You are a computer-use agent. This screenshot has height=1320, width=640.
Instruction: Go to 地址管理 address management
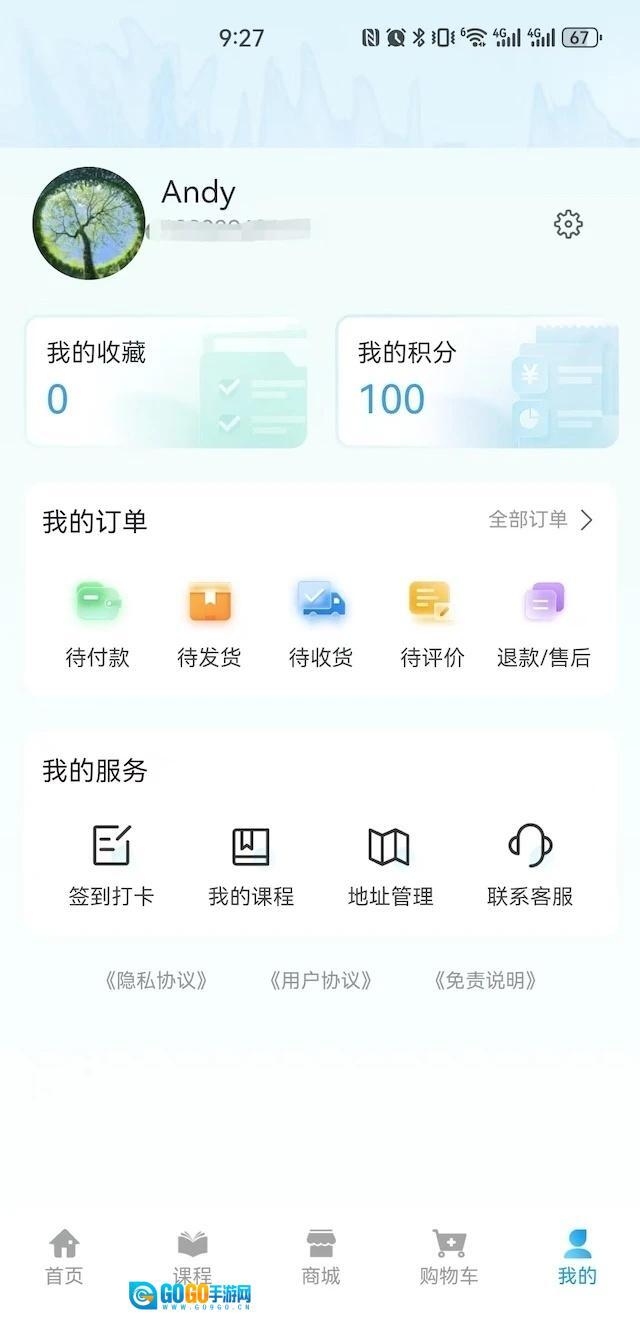click(x=390, y=865)
